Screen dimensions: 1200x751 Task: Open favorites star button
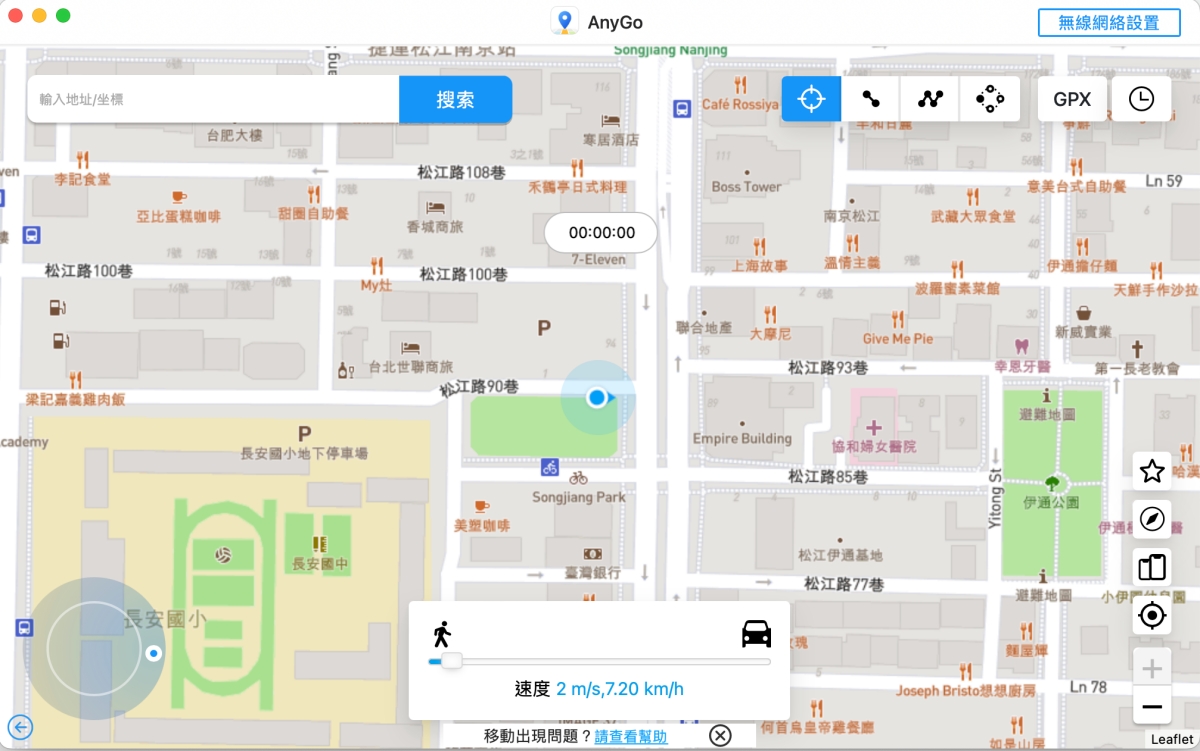coord(1152,471)
